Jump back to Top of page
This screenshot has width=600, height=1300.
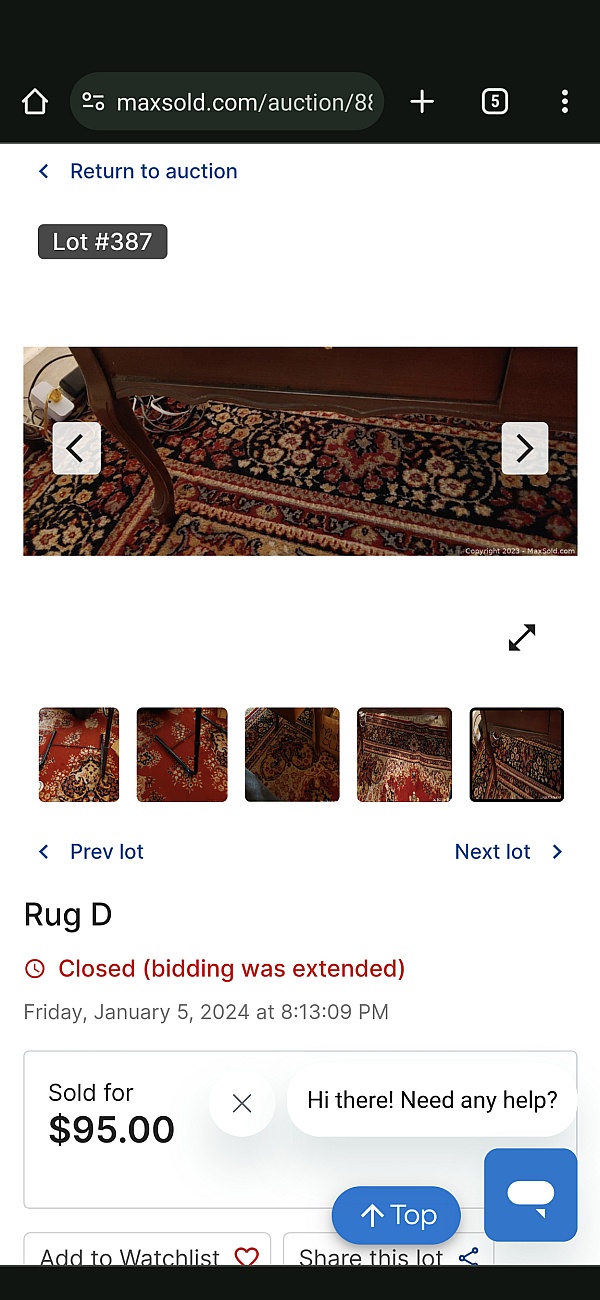point(397,1215)
